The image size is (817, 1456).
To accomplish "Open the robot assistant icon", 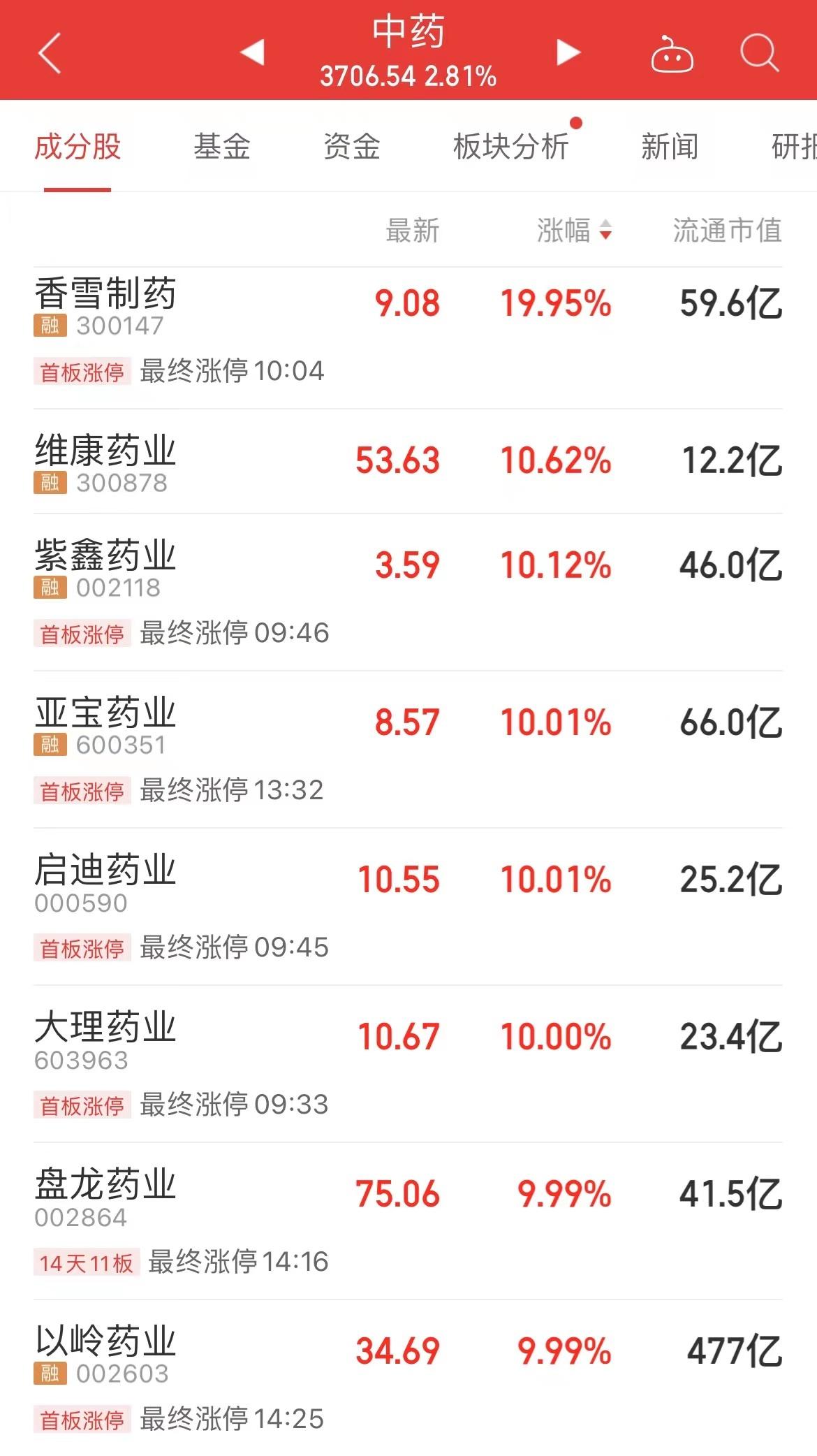I will tap(672, 53).
